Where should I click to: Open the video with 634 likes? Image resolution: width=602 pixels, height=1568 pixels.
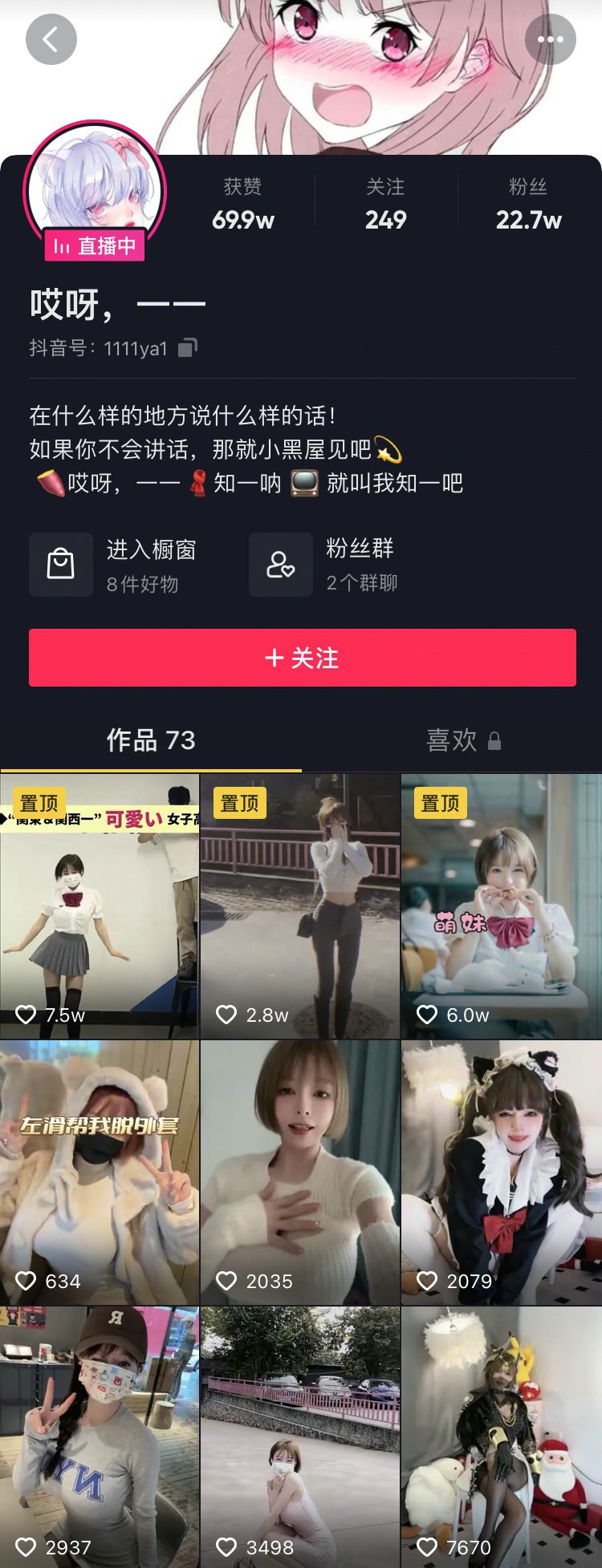100,1172
